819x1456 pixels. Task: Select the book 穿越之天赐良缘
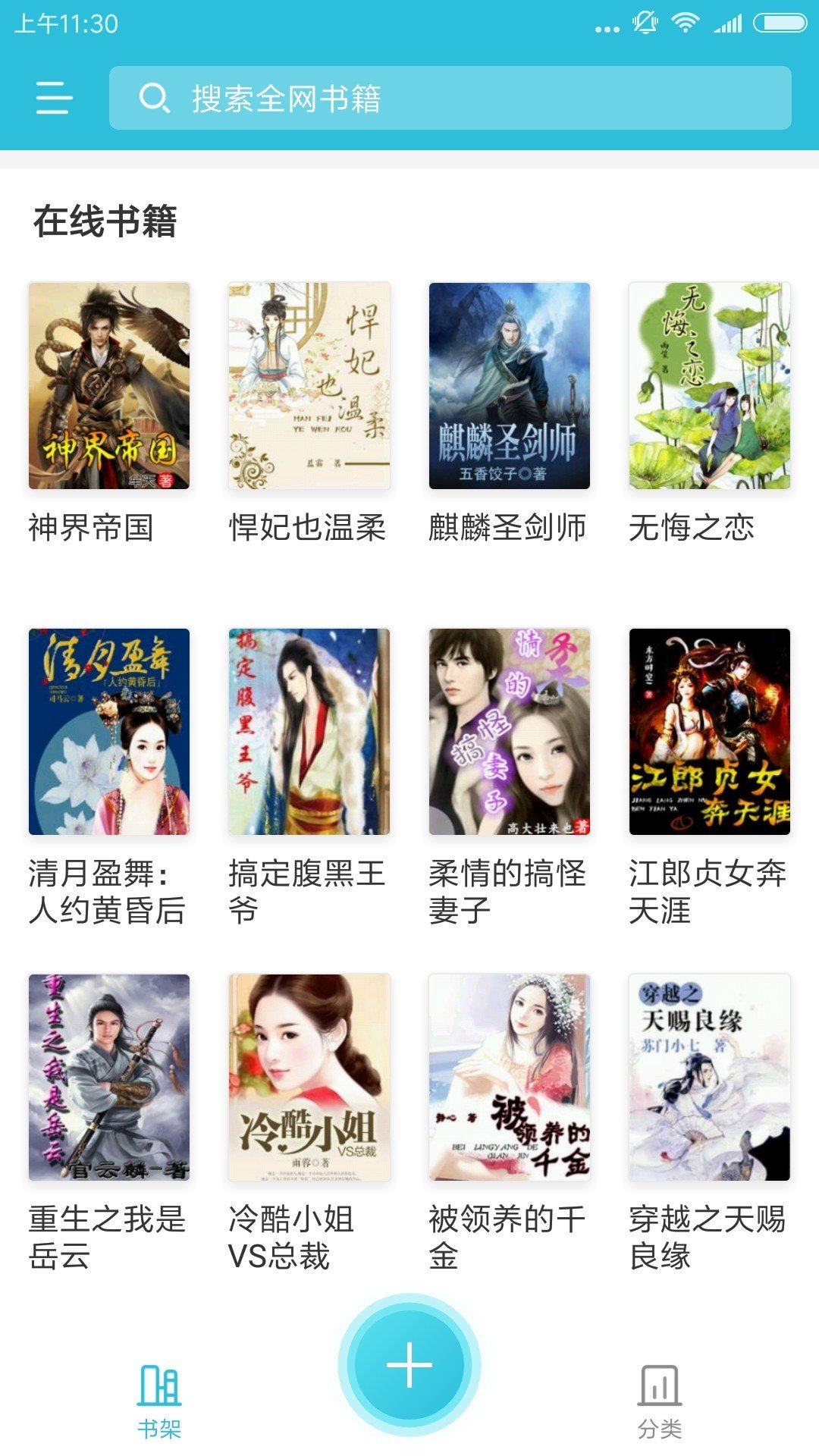tap(710, 1078)
